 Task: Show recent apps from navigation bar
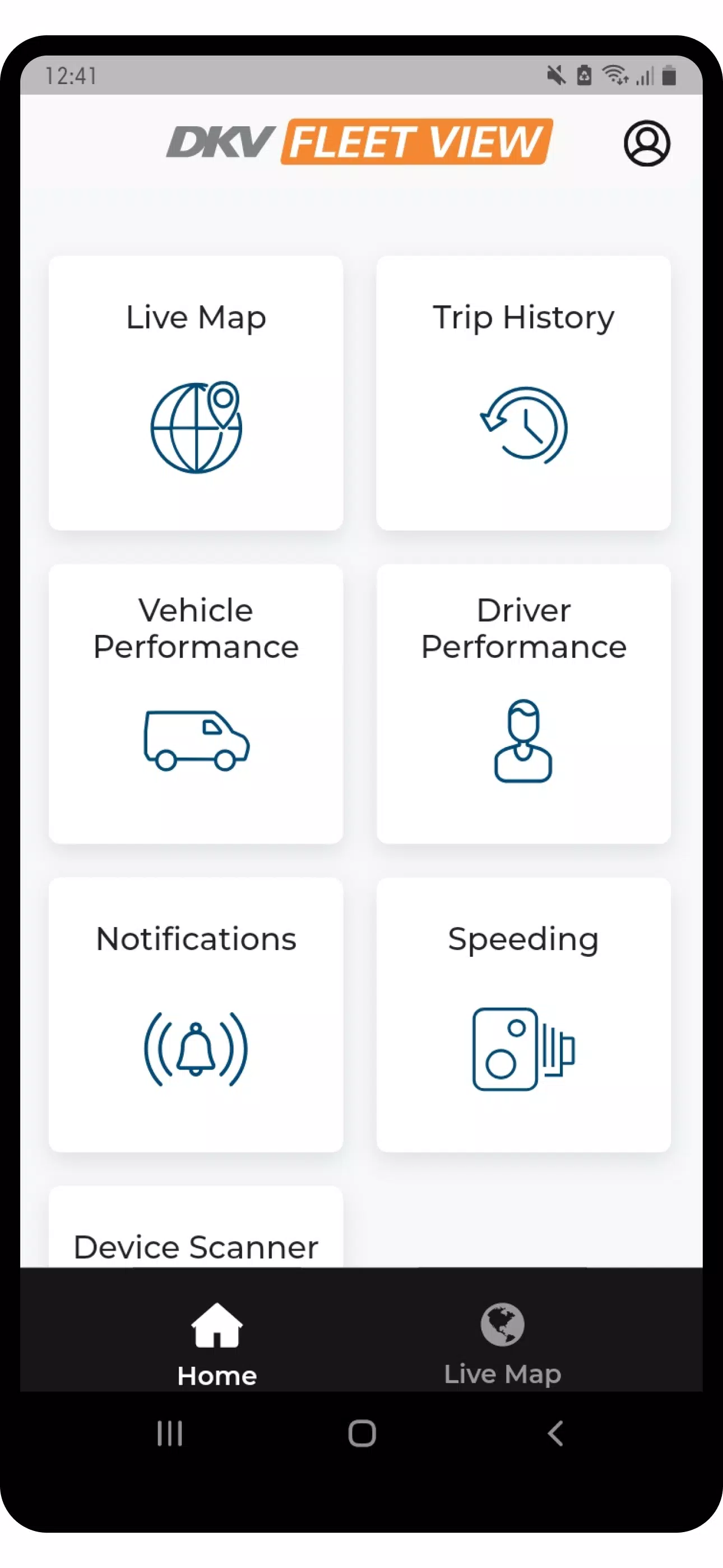(x=169, y=1433)
